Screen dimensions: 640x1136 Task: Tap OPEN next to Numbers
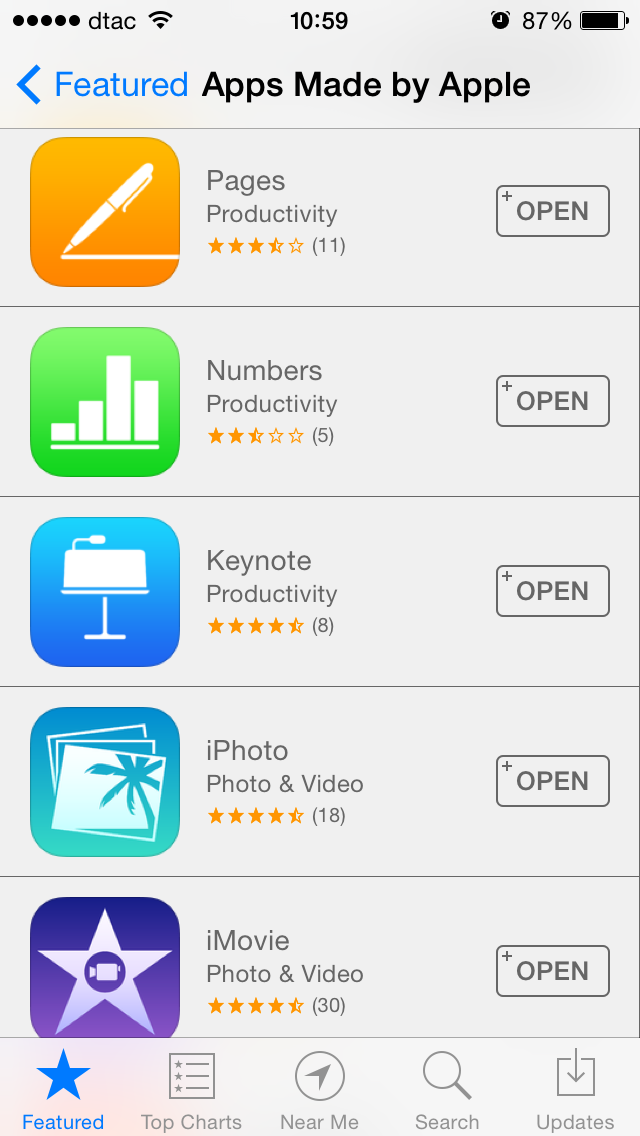552,401
